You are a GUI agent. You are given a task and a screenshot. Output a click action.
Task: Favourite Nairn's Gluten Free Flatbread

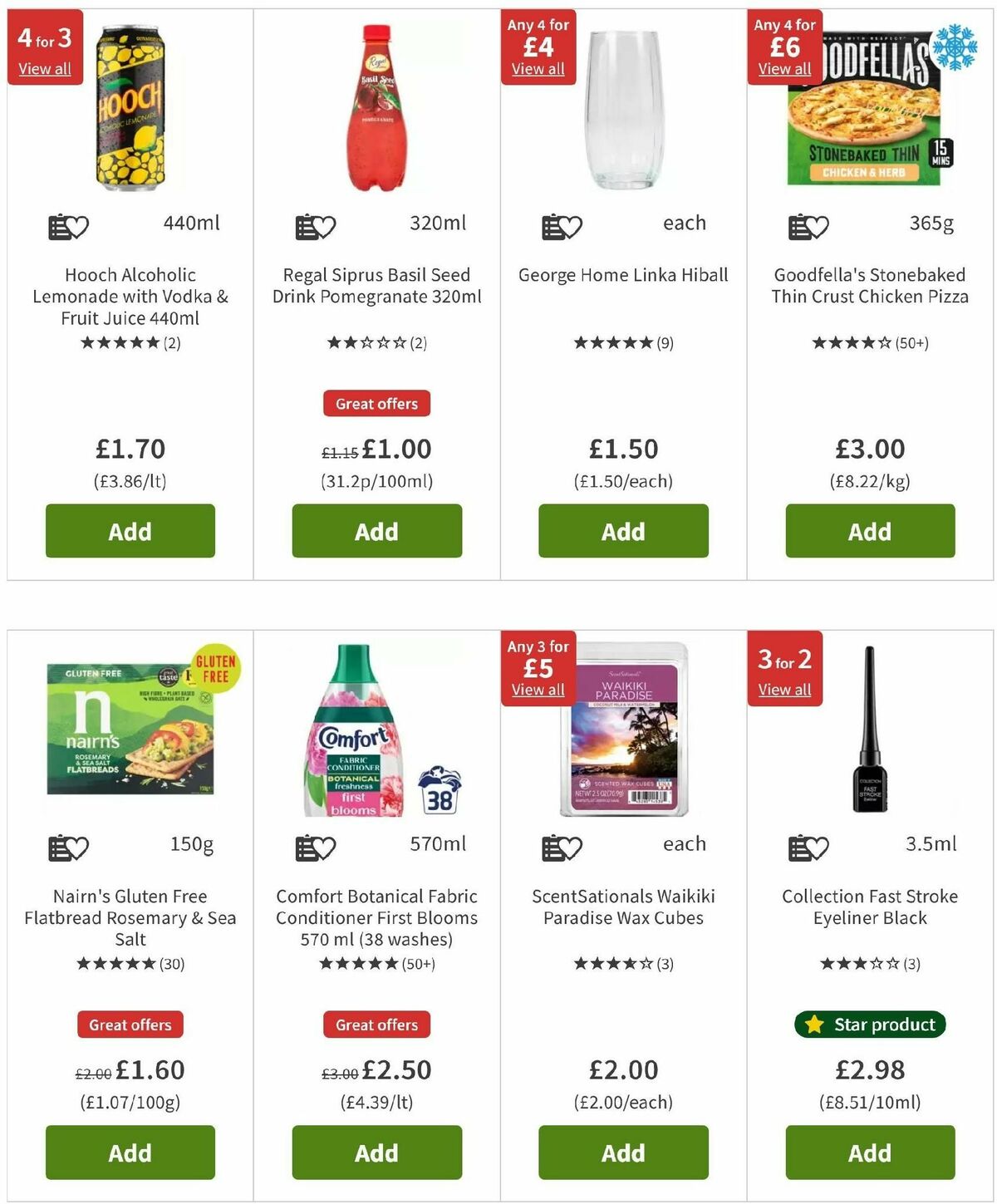[79, 848]
